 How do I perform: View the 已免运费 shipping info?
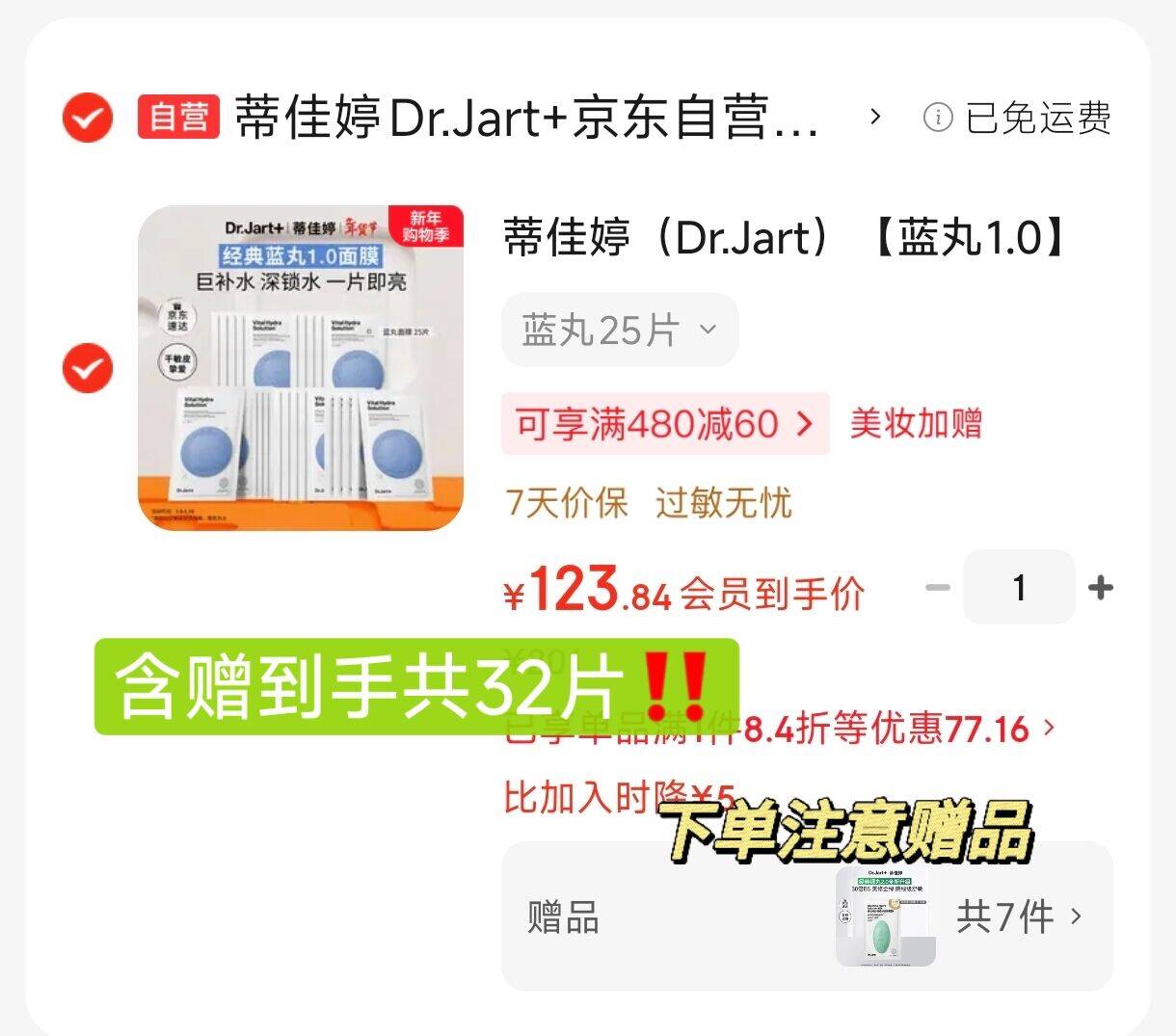(x=1019, y=118)
